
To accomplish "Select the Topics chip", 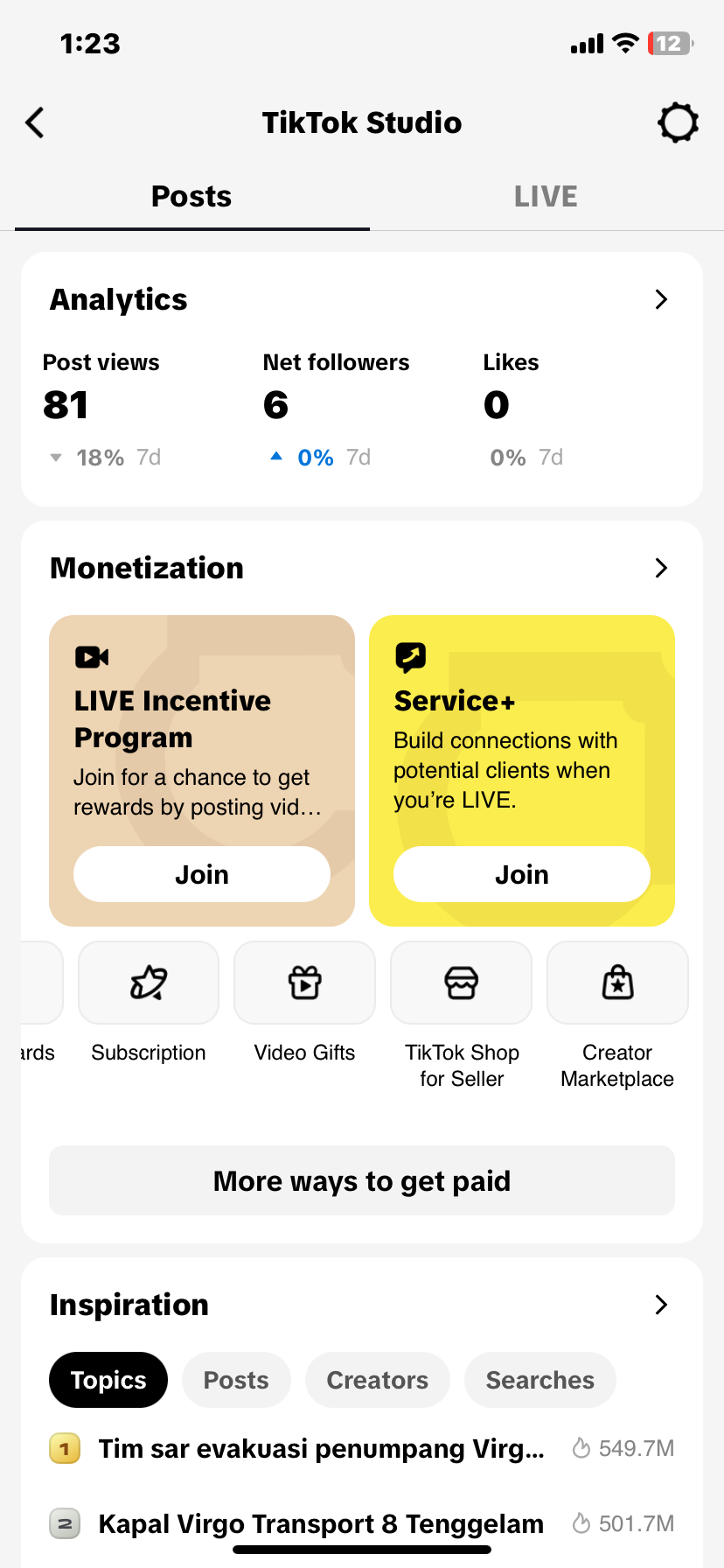I will (108, 1380).
